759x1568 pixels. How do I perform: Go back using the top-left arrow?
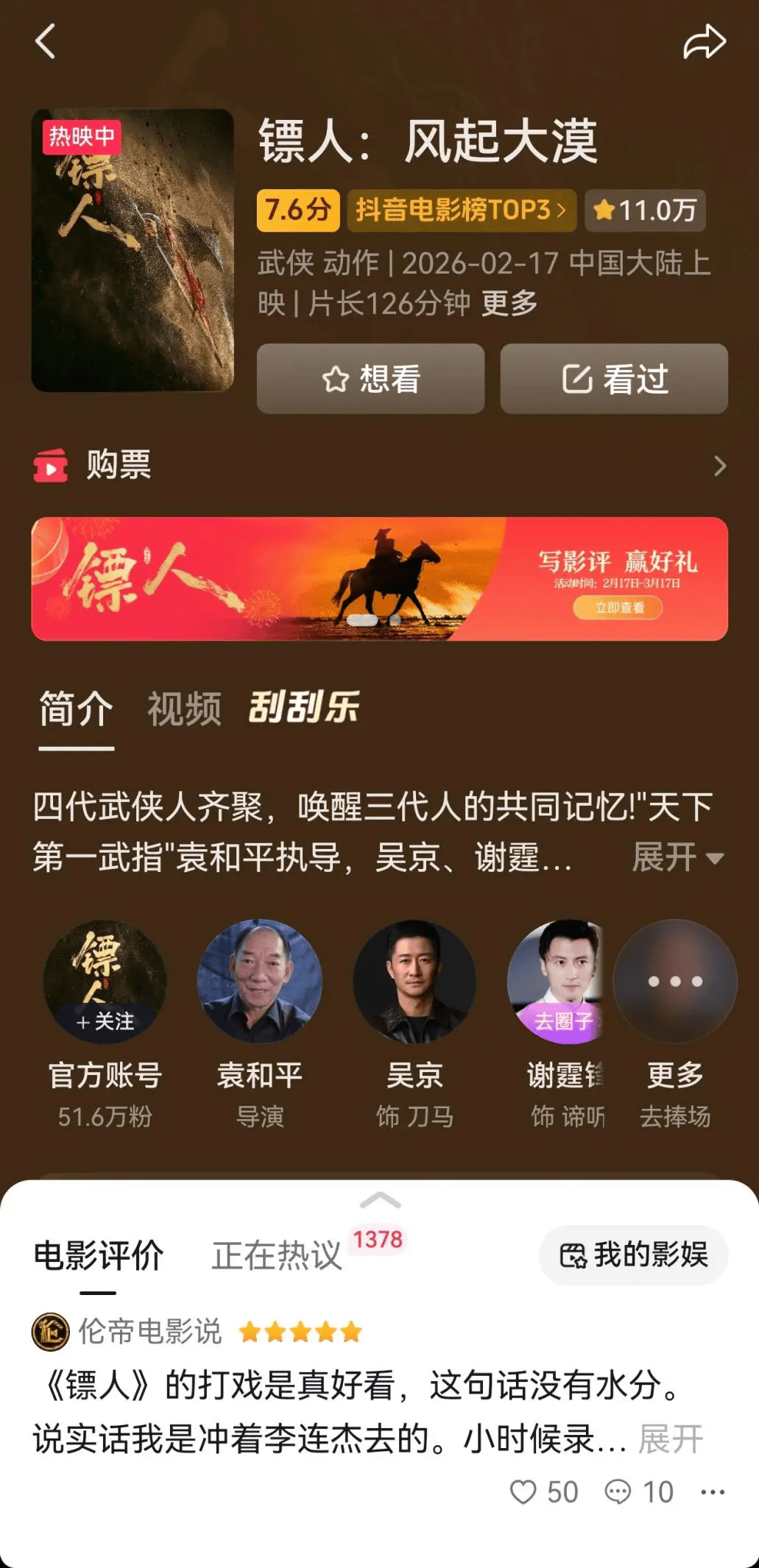46,41
